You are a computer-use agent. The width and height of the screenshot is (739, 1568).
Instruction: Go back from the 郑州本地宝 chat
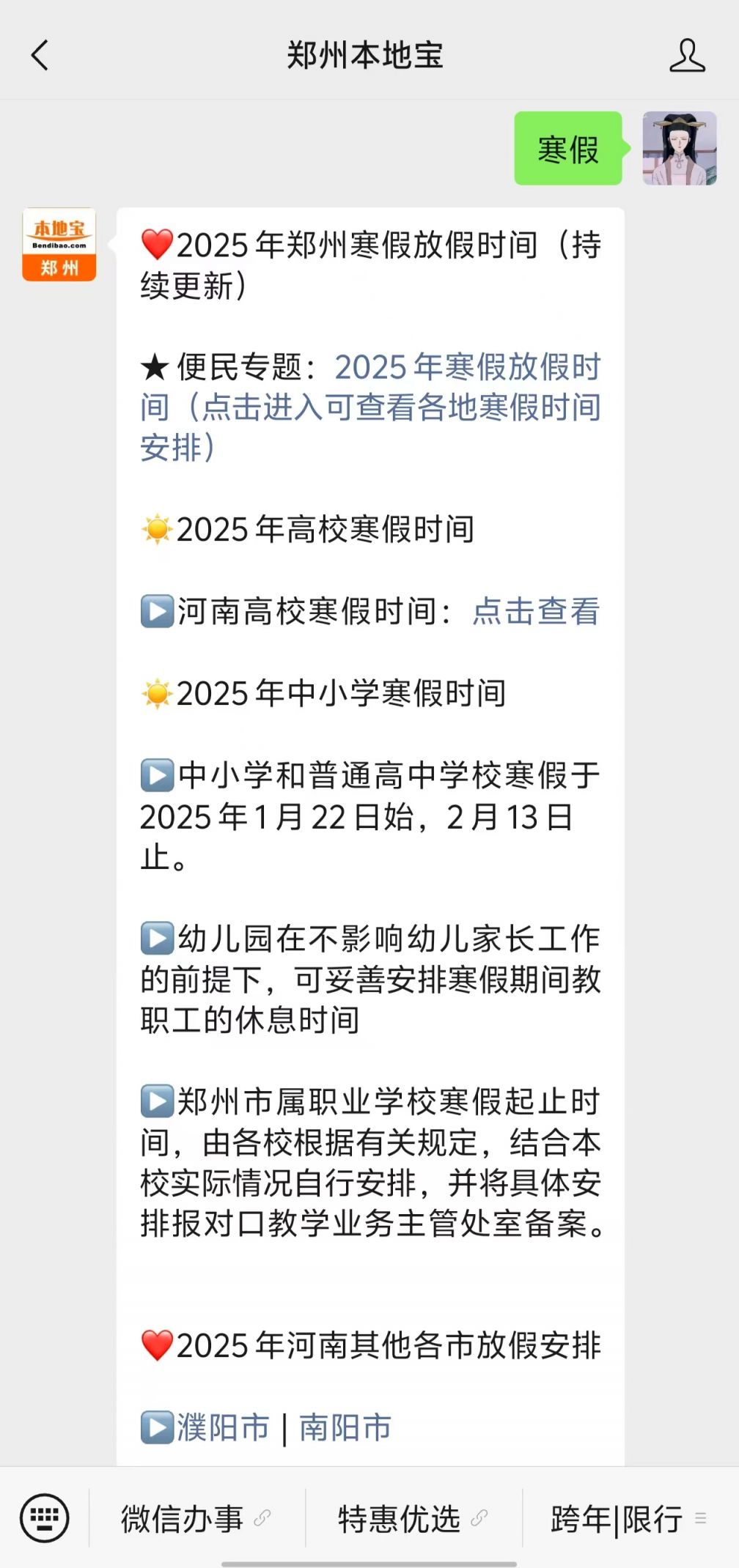click(40, 56)
